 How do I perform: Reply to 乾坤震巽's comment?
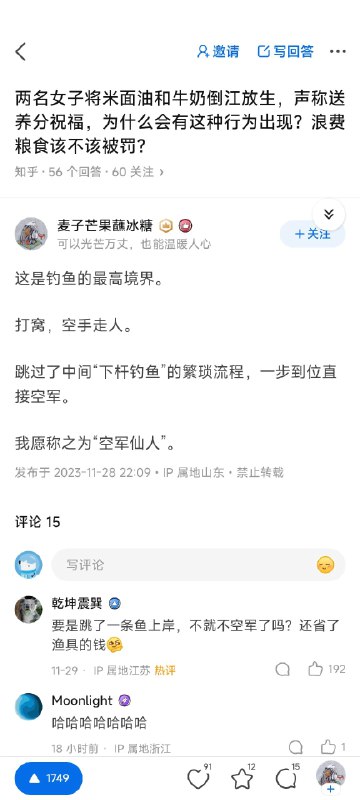(x=282, y=669)
